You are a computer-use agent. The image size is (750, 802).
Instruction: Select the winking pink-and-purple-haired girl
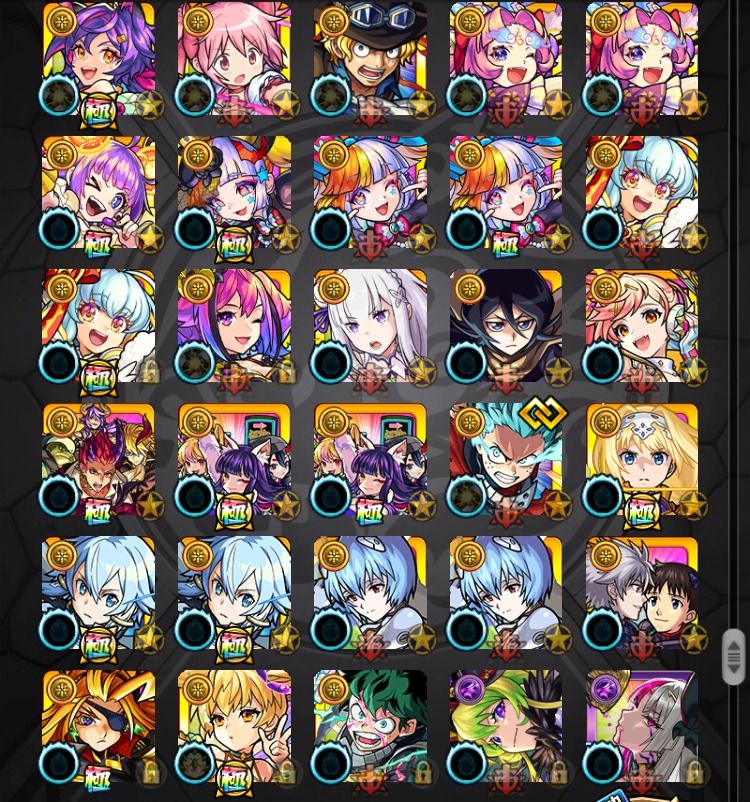[234, 326]
